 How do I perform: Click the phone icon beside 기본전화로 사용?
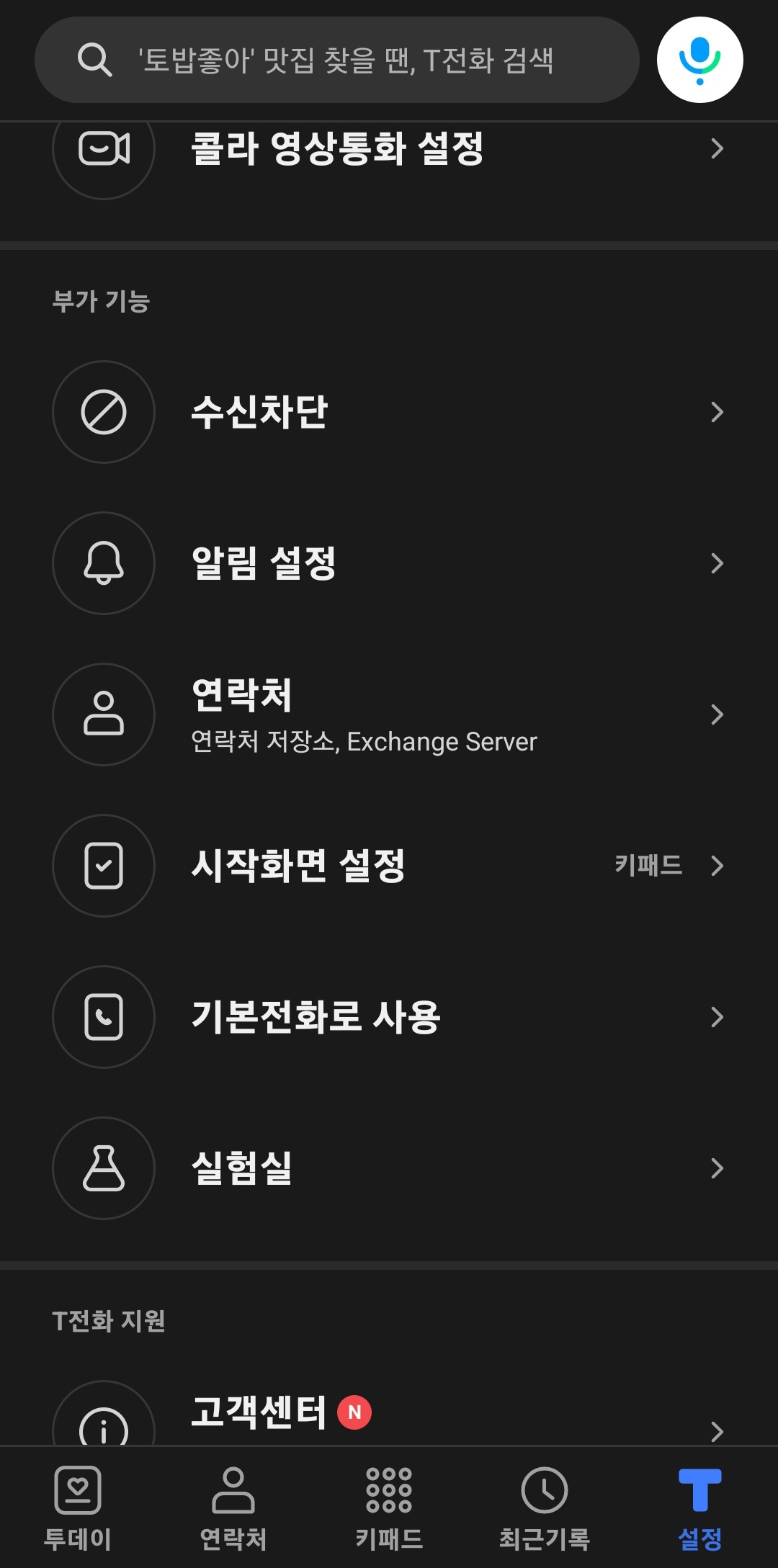coord(103,1017)
